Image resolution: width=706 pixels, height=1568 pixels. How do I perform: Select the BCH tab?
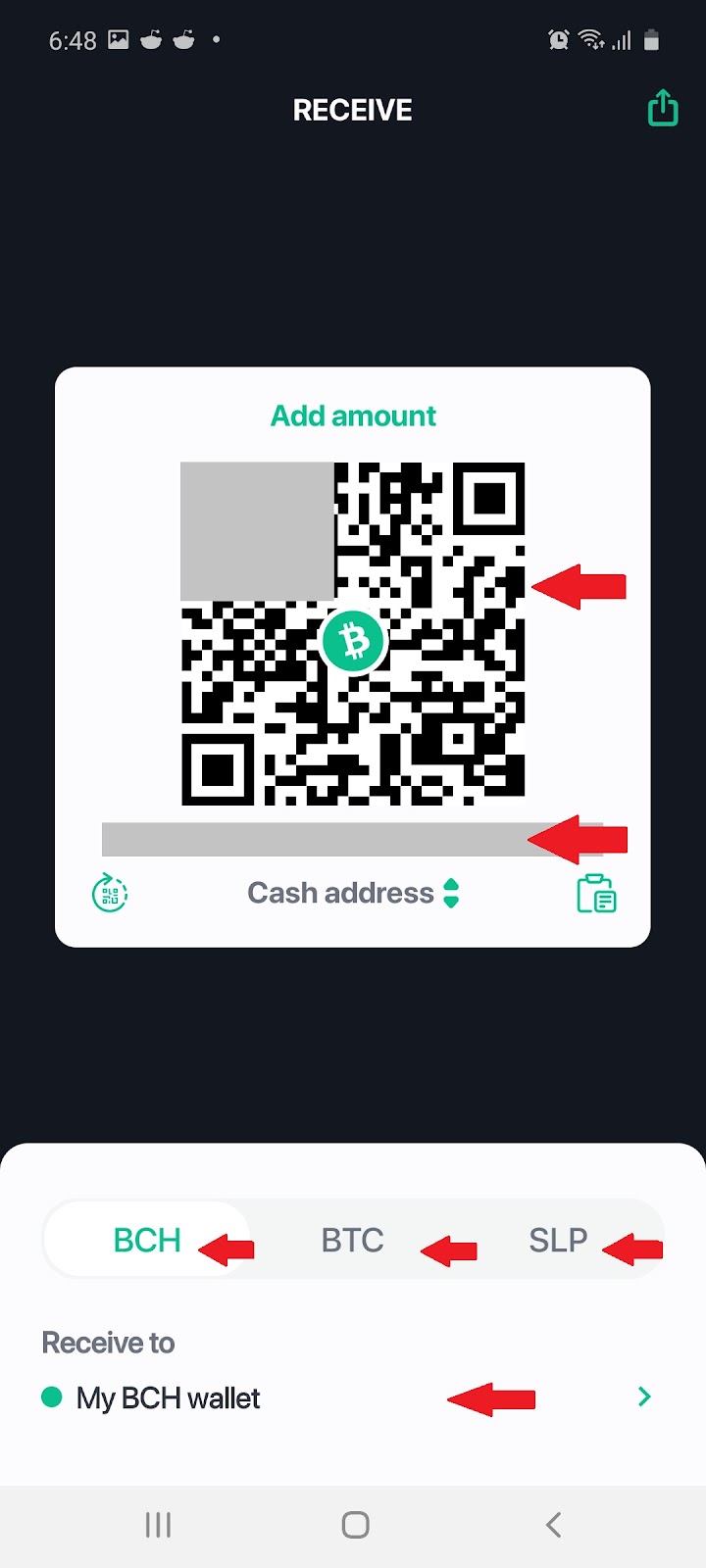click(147, 1240)
